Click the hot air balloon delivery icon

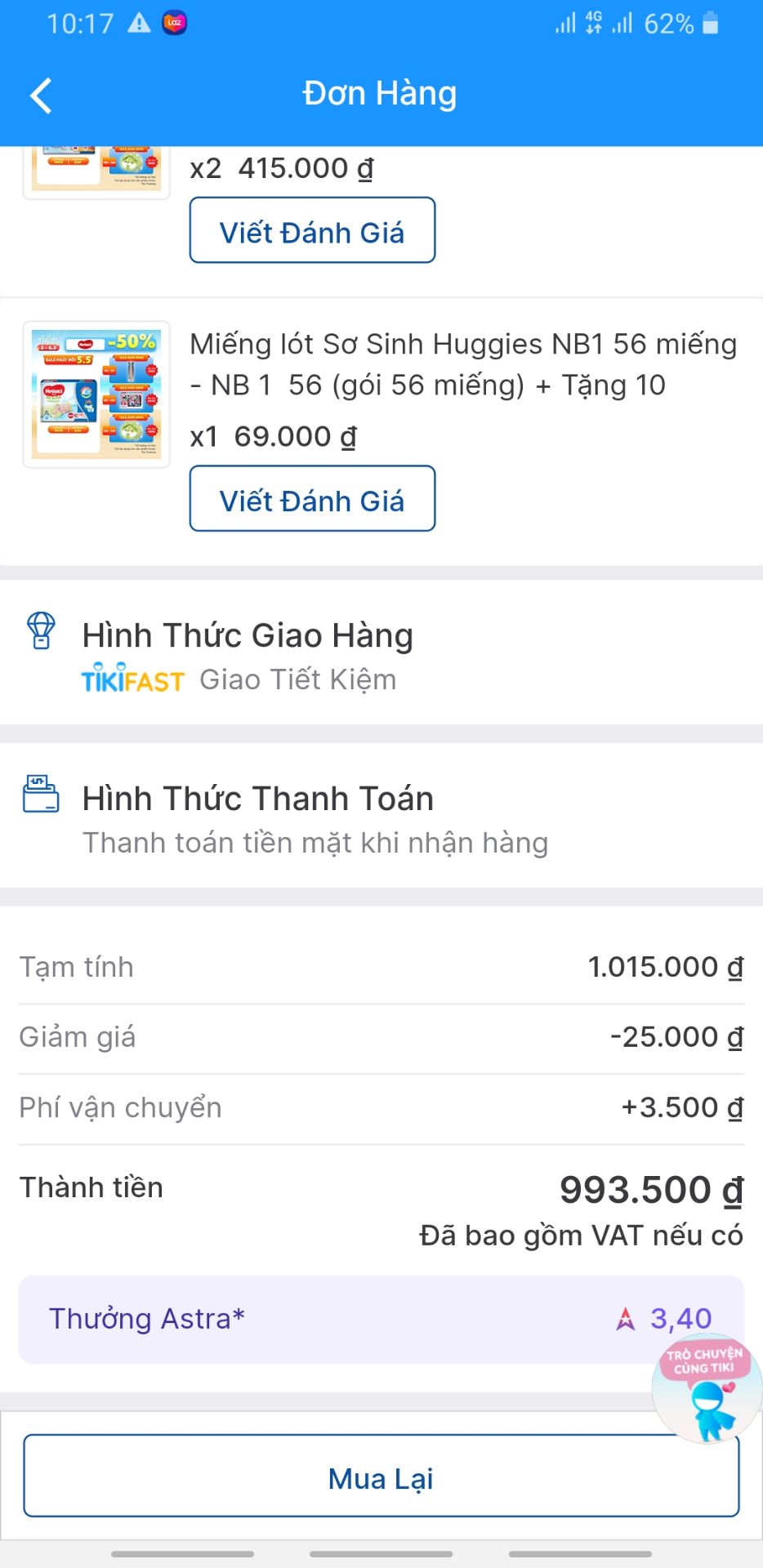point(41,630)
